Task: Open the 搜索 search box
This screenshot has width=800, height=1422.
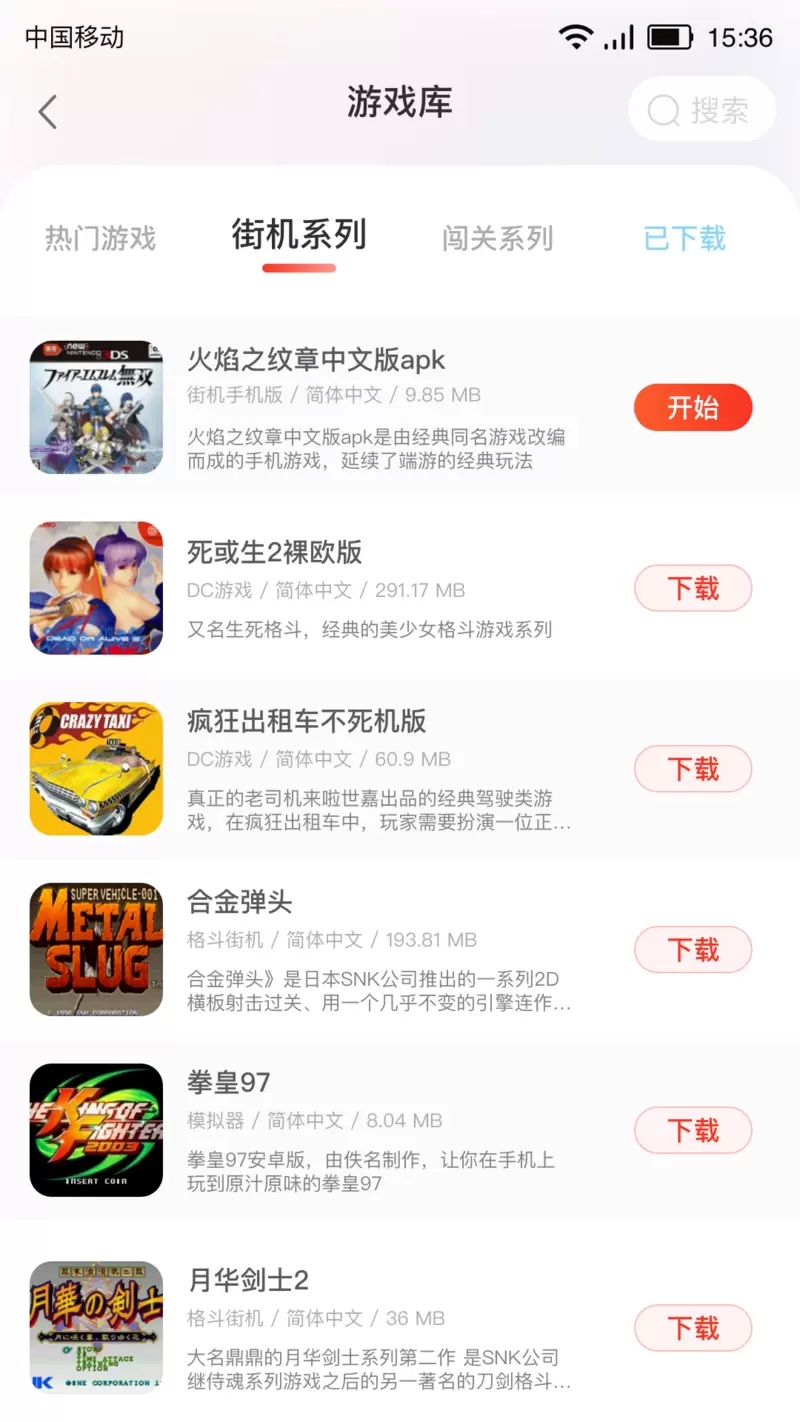Action: click(702, 110)
